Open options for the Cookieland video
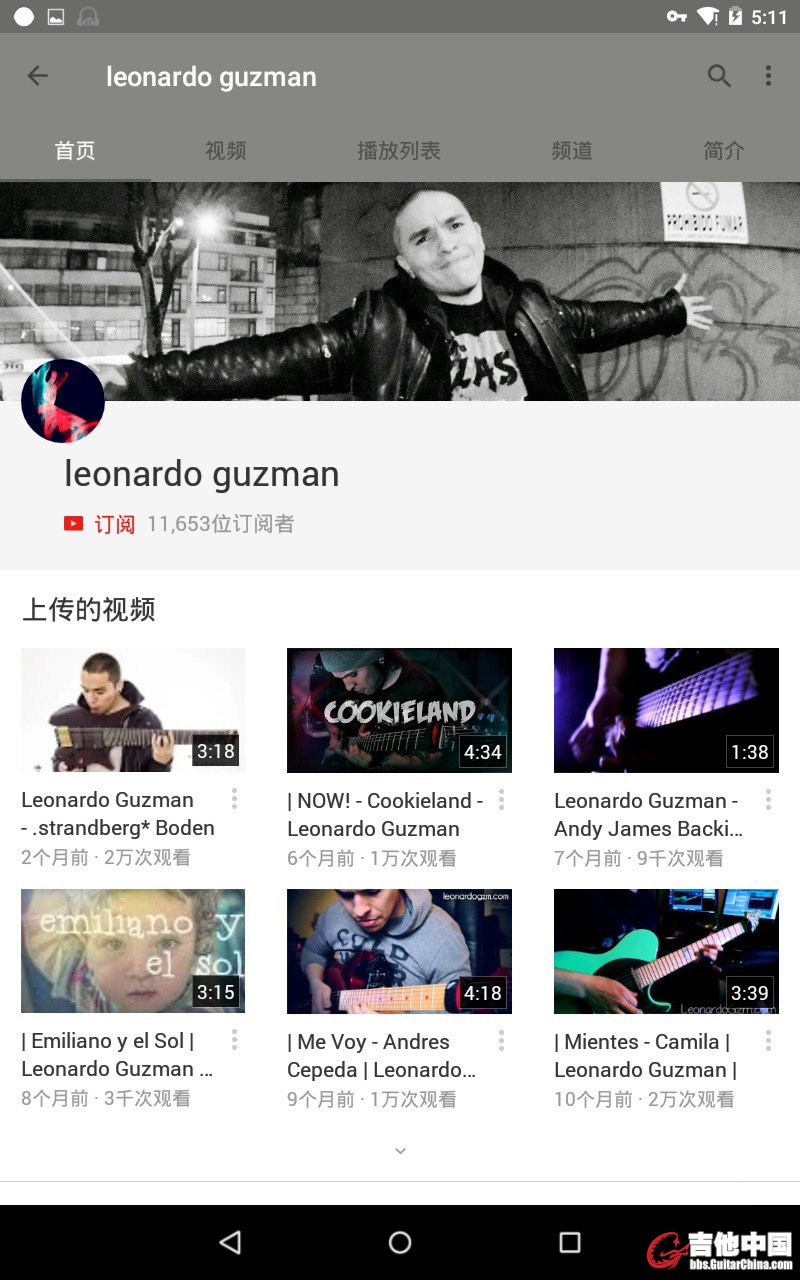The image size is (800, 1280). [x=501, y=799]
